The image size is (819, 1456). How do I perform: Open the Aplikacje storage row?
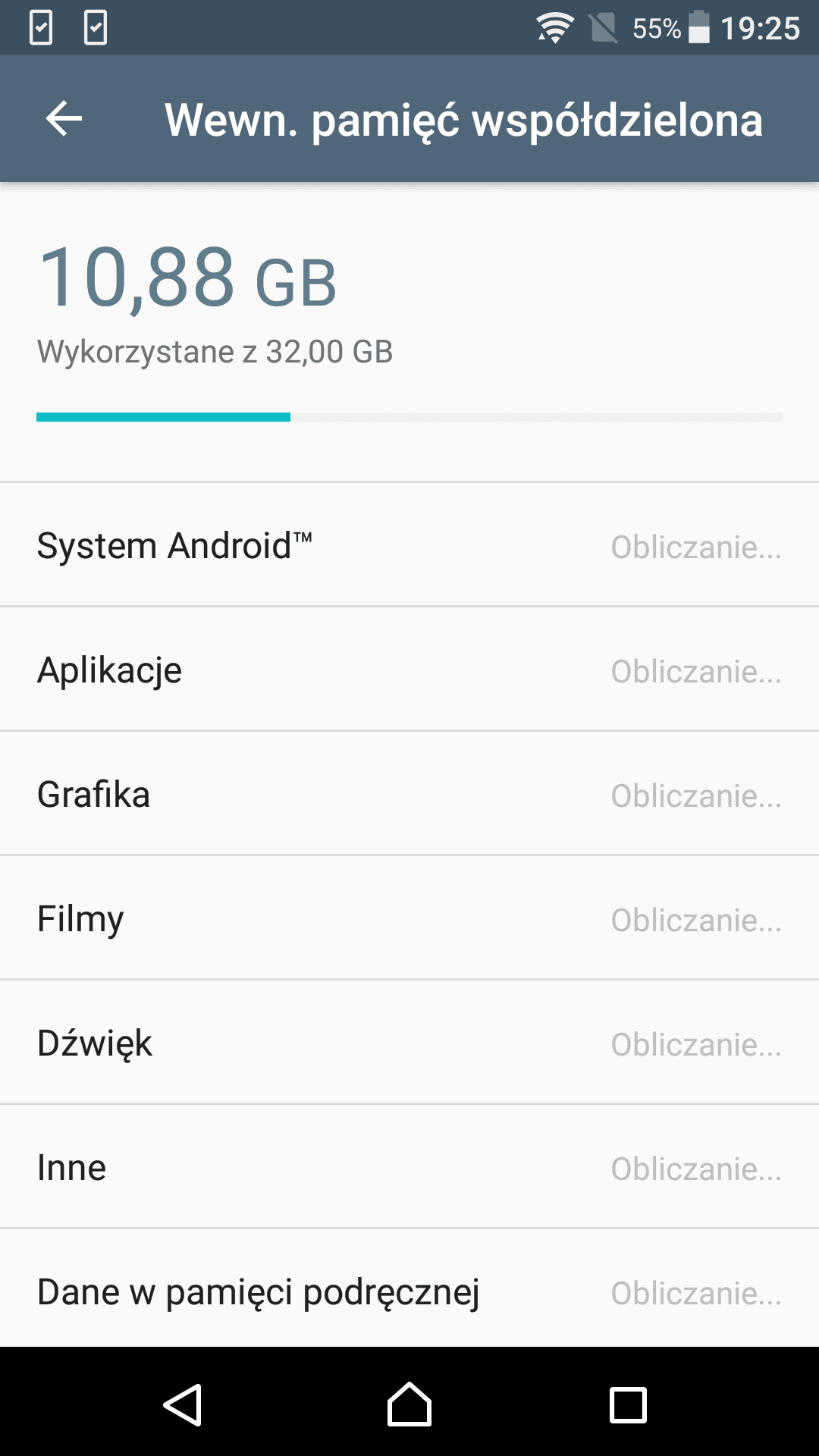click(409, 669)
